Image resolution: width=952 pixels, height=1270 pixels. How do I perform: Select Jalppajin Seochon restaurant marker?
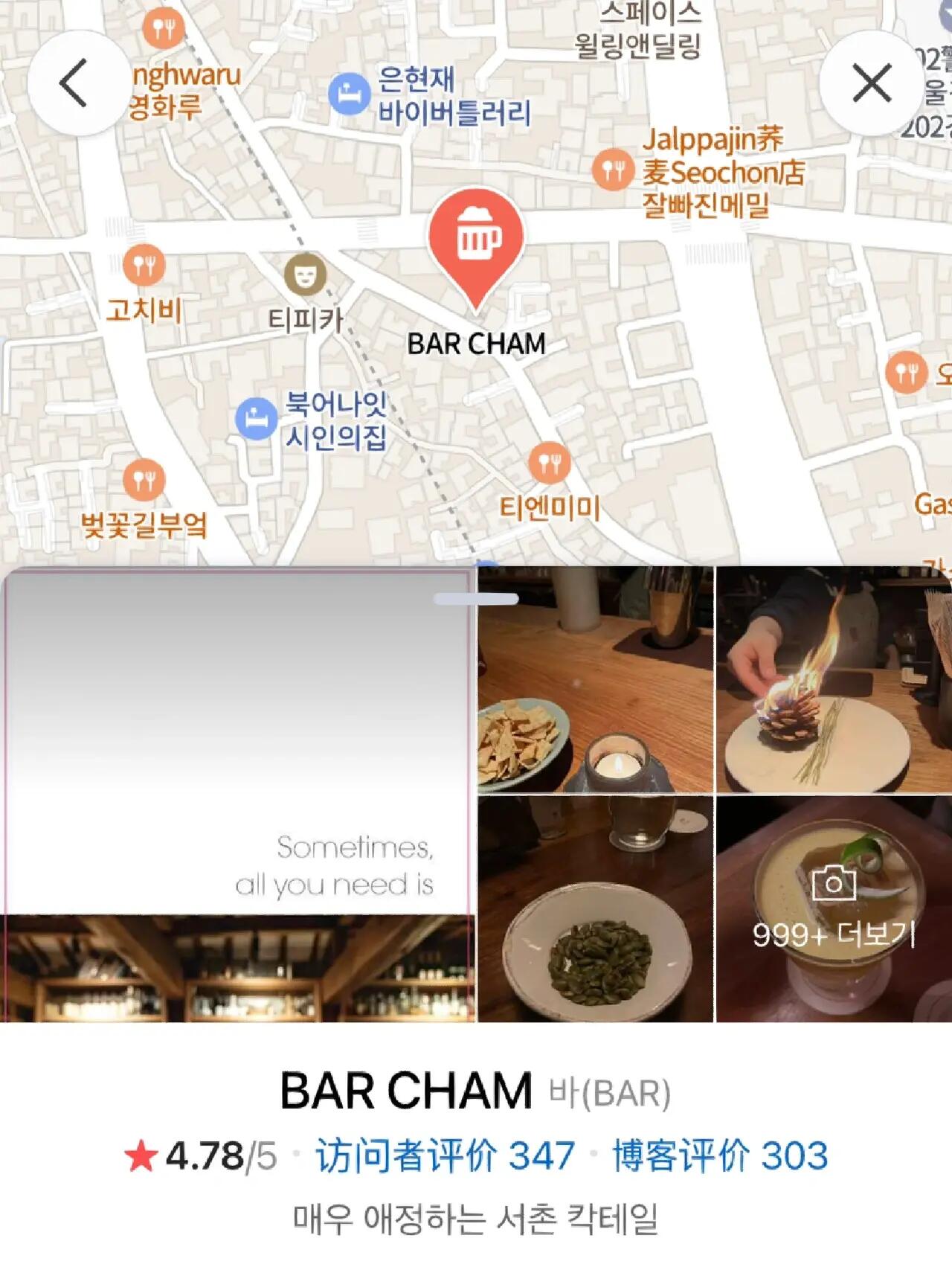point(613,170)
